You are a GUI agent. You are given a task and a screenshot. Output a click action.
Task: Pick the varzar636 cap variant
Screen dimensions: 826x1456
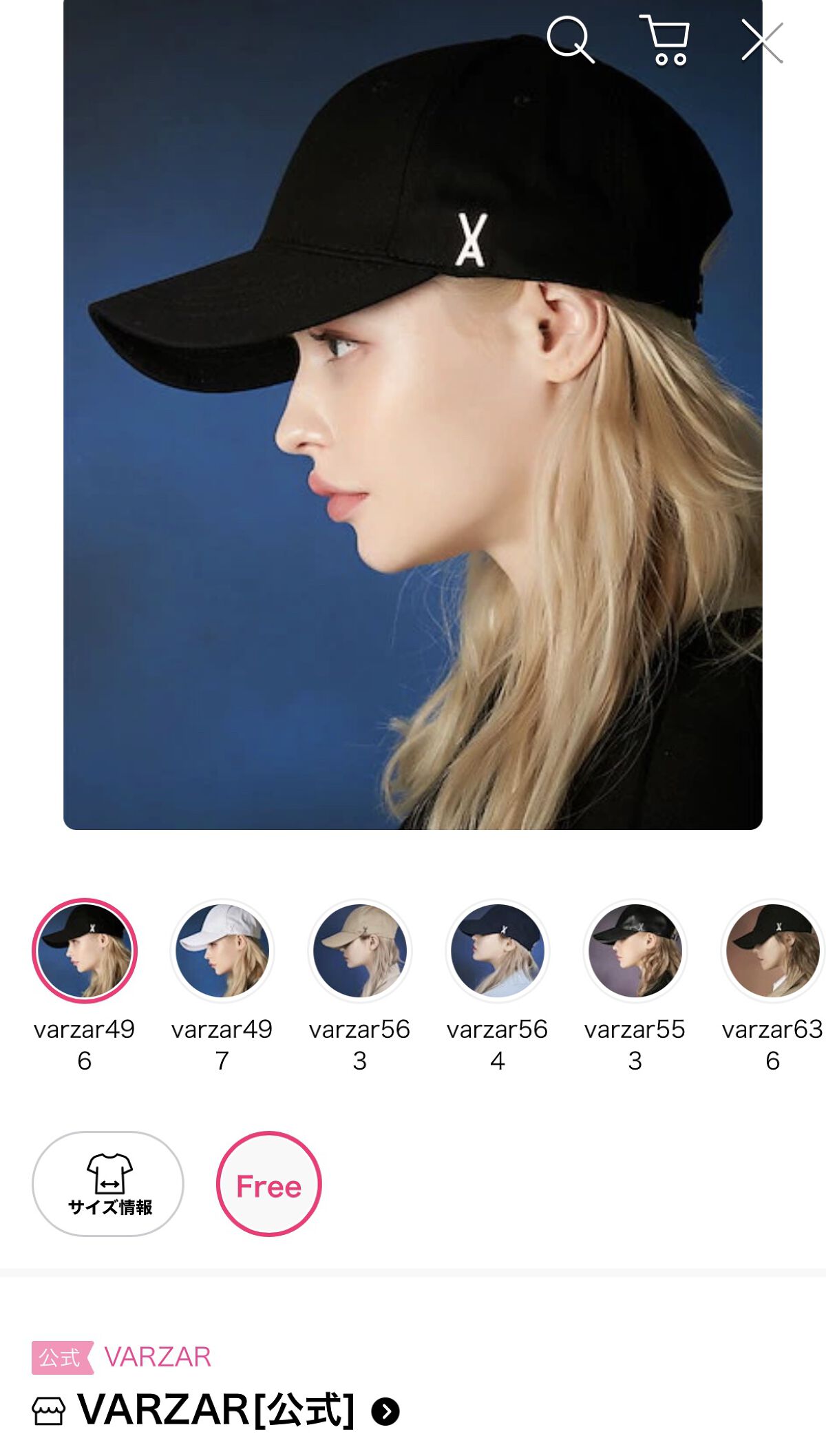[773, 950]
